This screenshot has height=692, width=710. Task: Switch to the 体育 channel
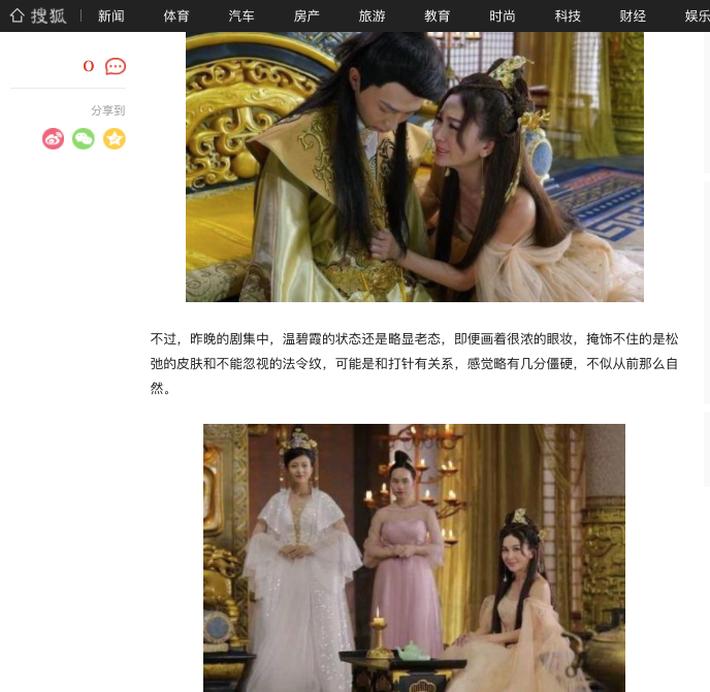click(176, 16)
